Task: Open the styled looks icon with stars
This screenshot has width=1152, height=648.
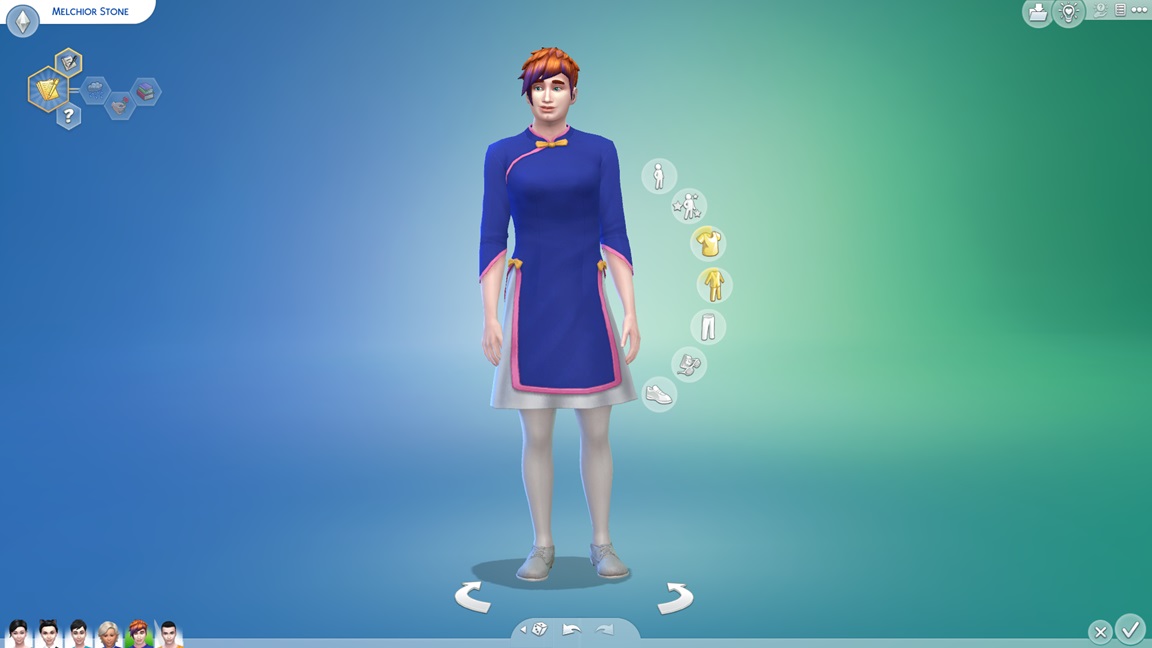Action: [688, 206]
